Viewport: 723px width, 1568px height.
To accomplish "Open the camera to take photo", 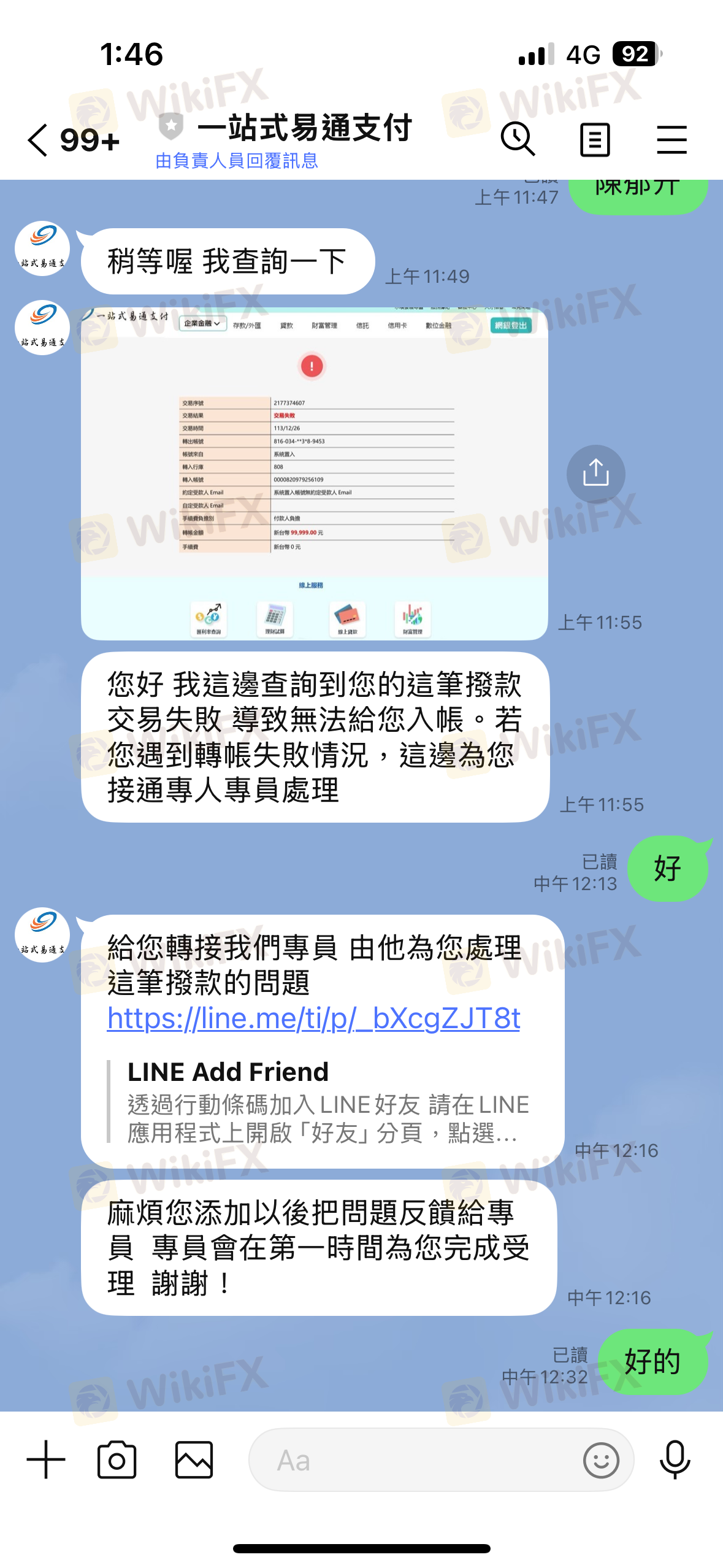I will pos(117,1459).
